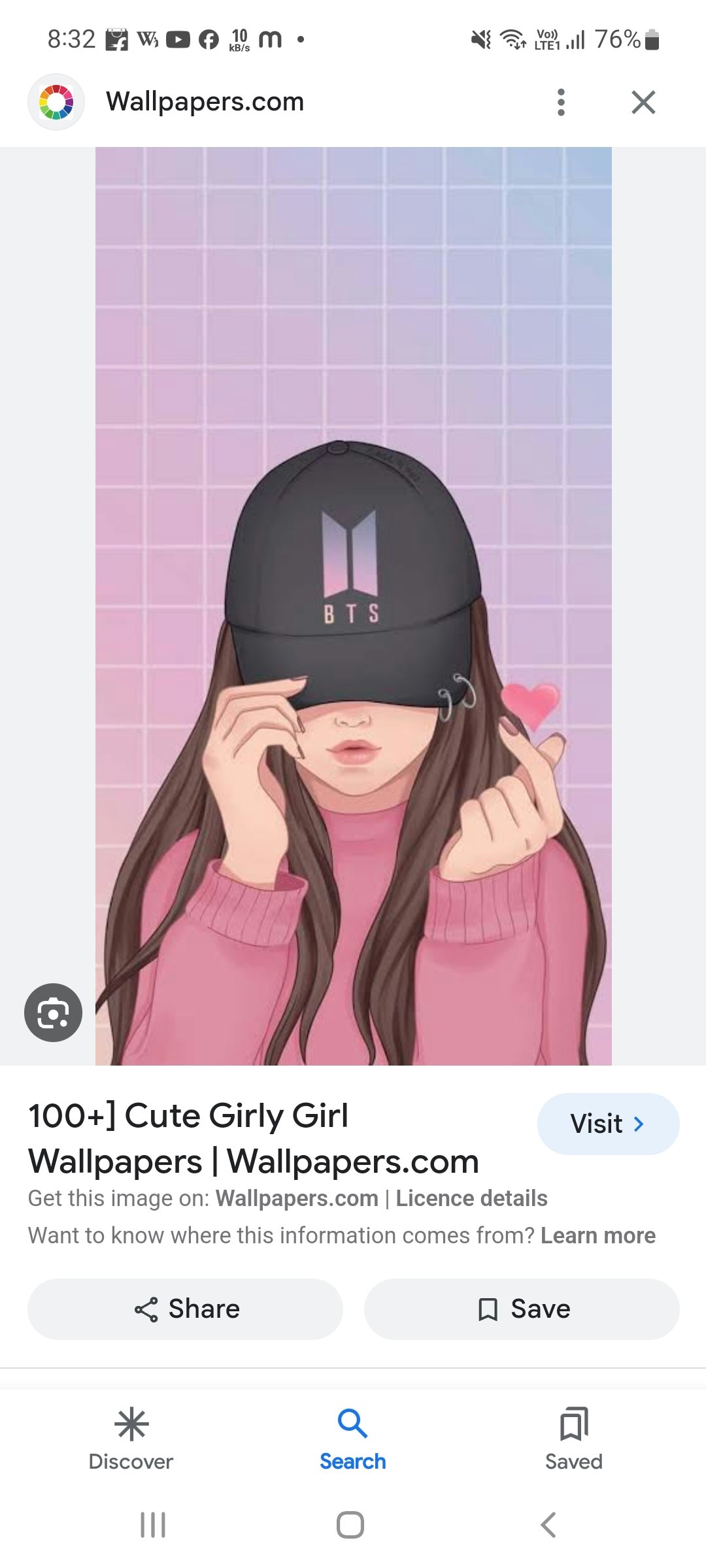Viewport: 706px width, 1568px height.
Task: Open Licence details link
Action: (471, 1198)
